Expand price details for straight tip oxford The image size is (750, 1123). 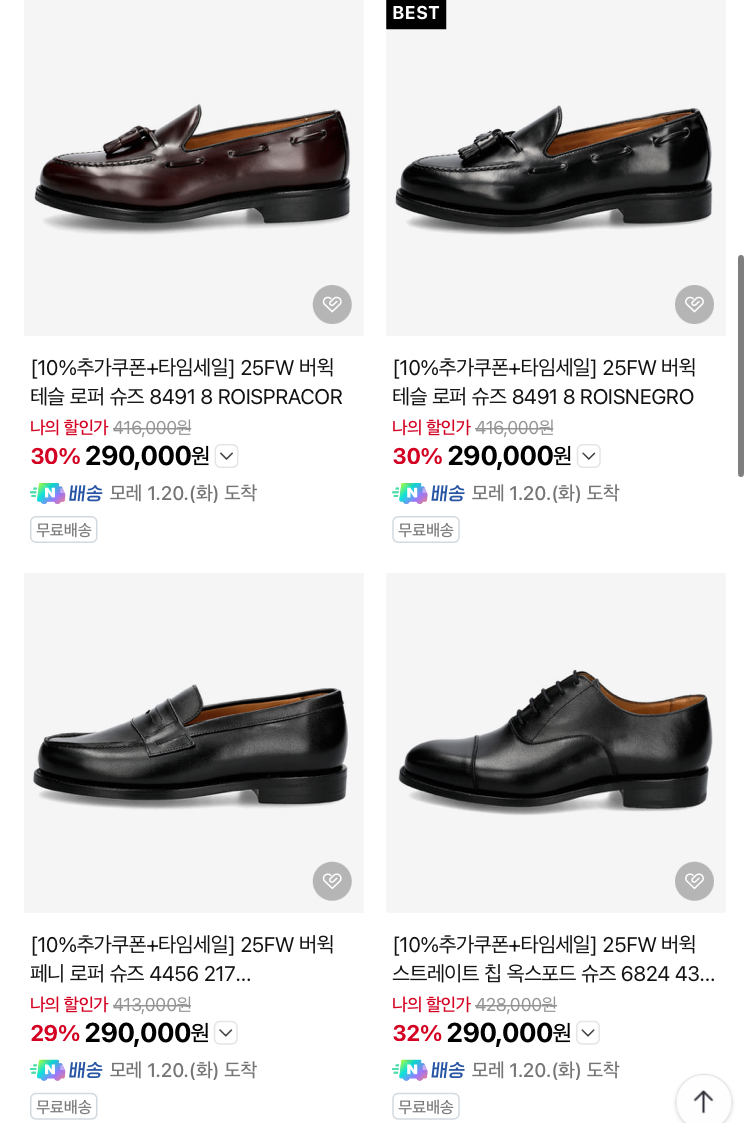(588, 1033)
